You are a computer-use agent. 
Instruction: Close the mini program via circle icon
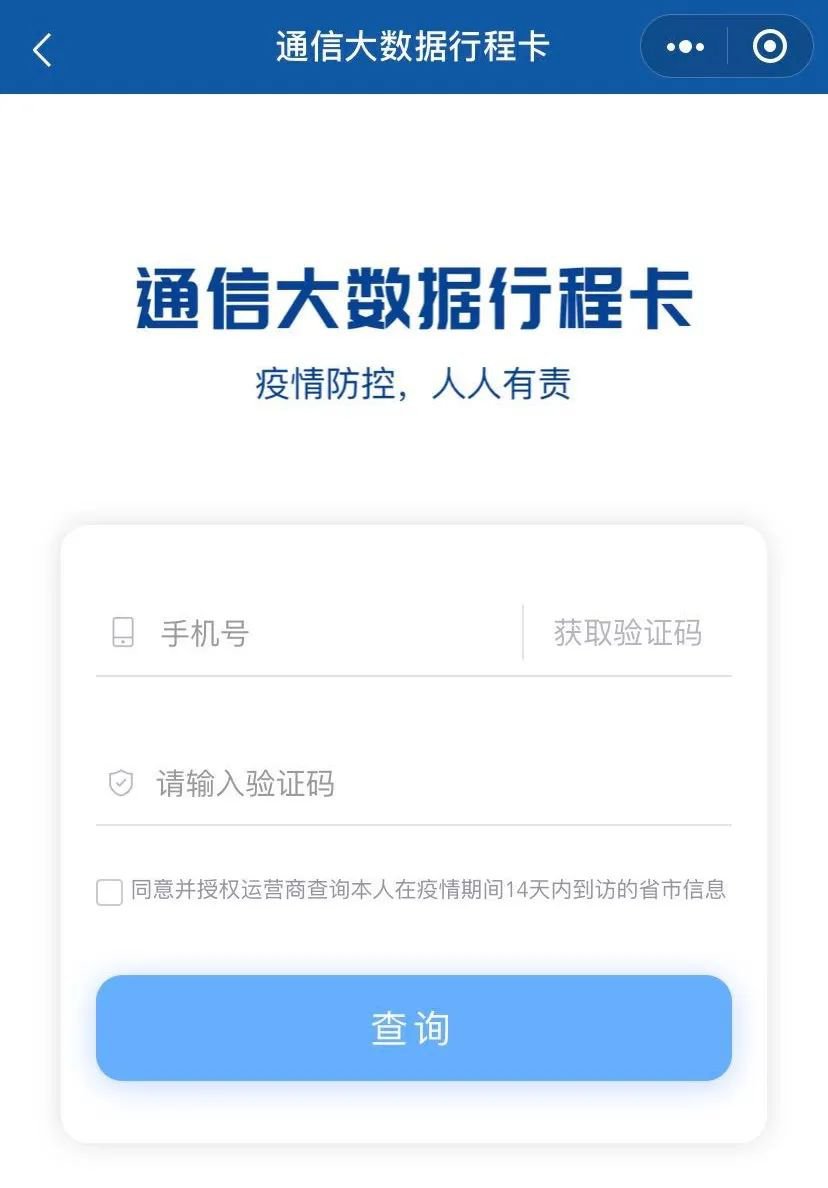769,47
